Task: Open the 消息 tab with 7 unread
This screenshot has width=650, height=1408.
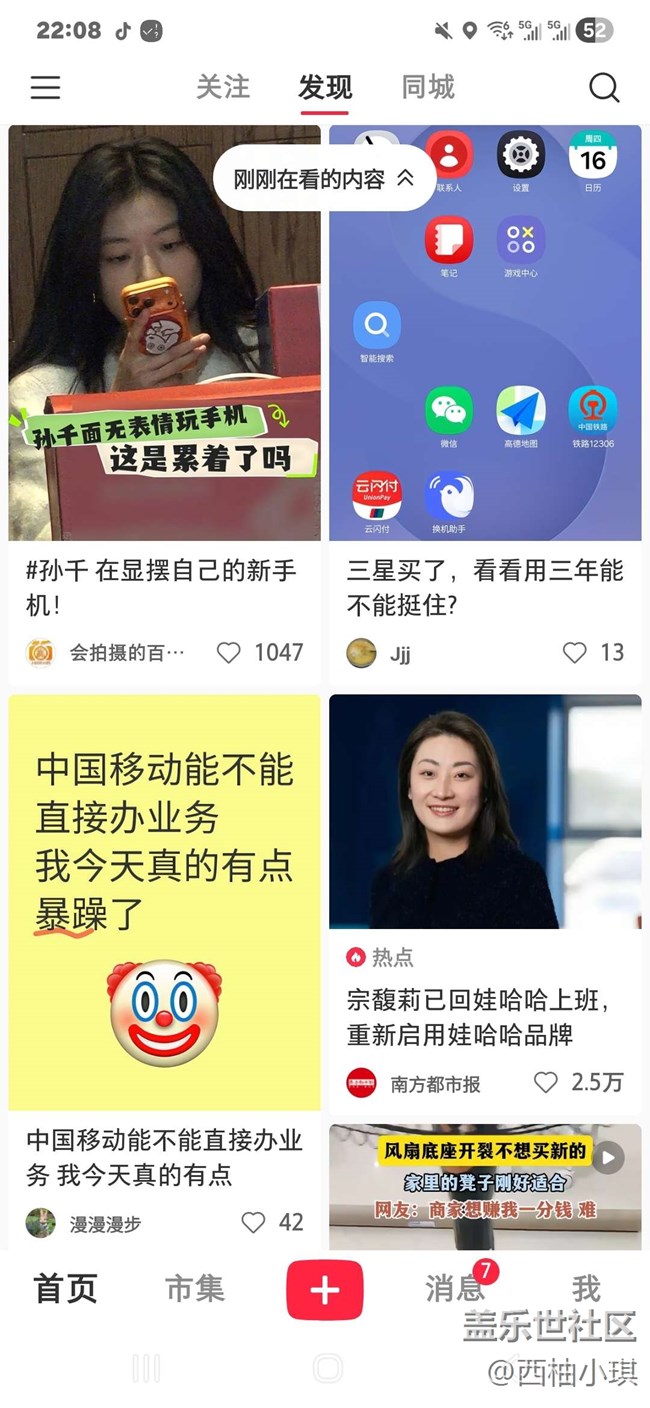Action: click(x=454, y=1289)
